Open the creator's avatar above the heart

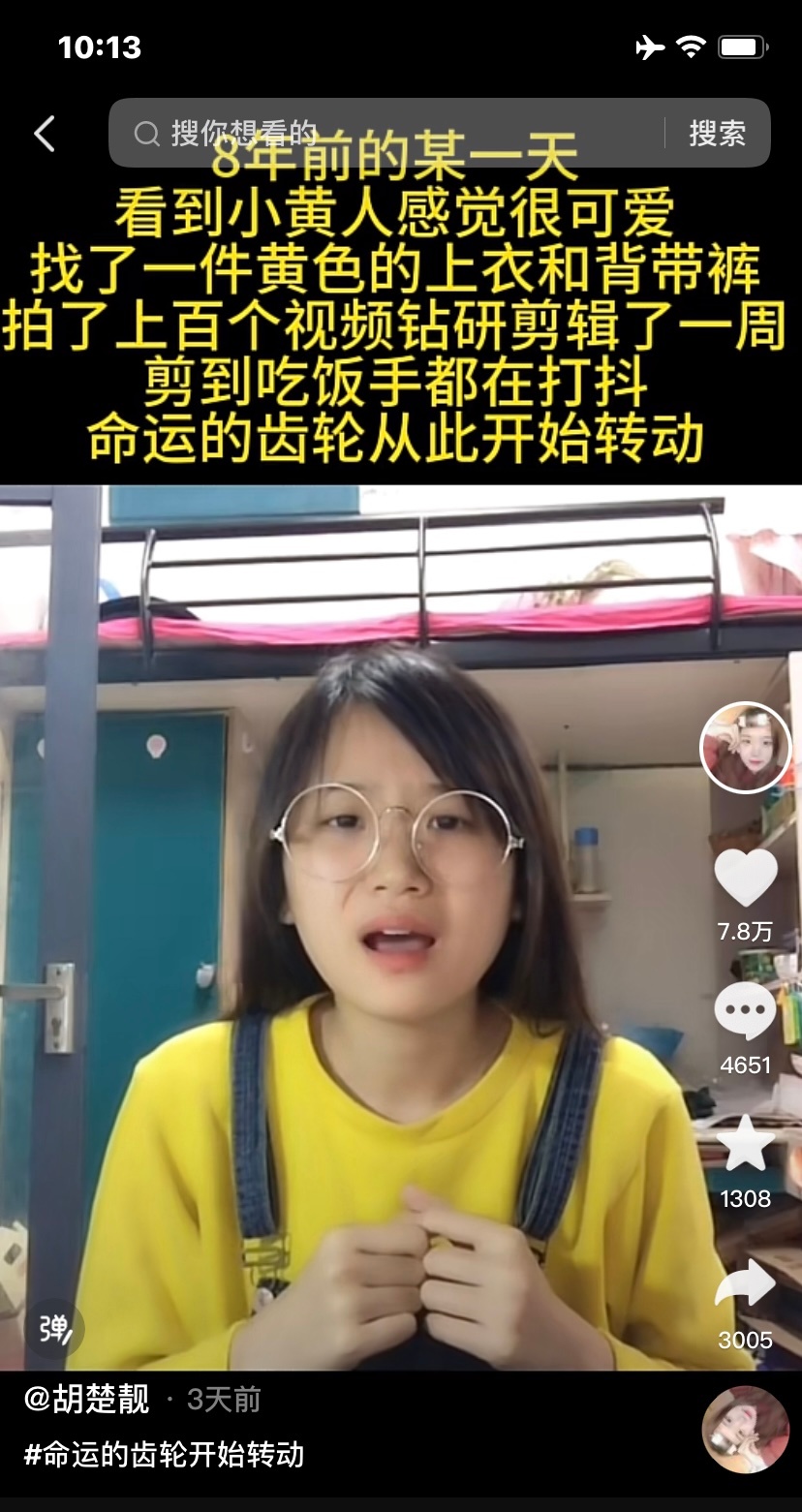pos(745,748)
